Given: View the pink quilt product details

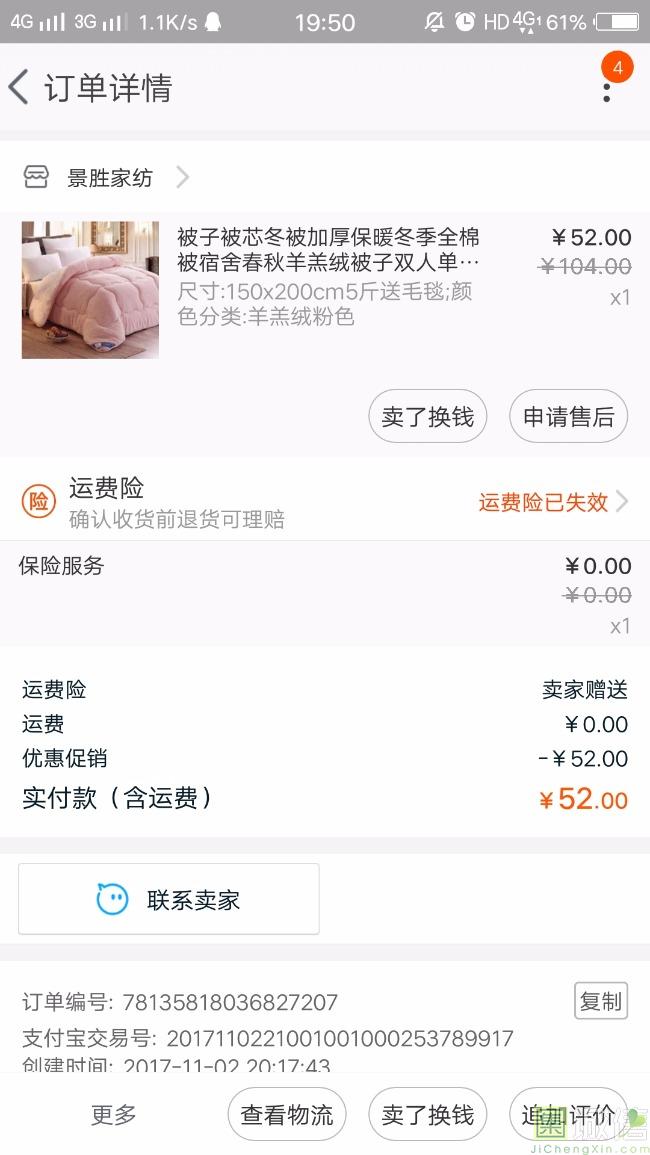Looking at the screenshot, I should (90, 290).
